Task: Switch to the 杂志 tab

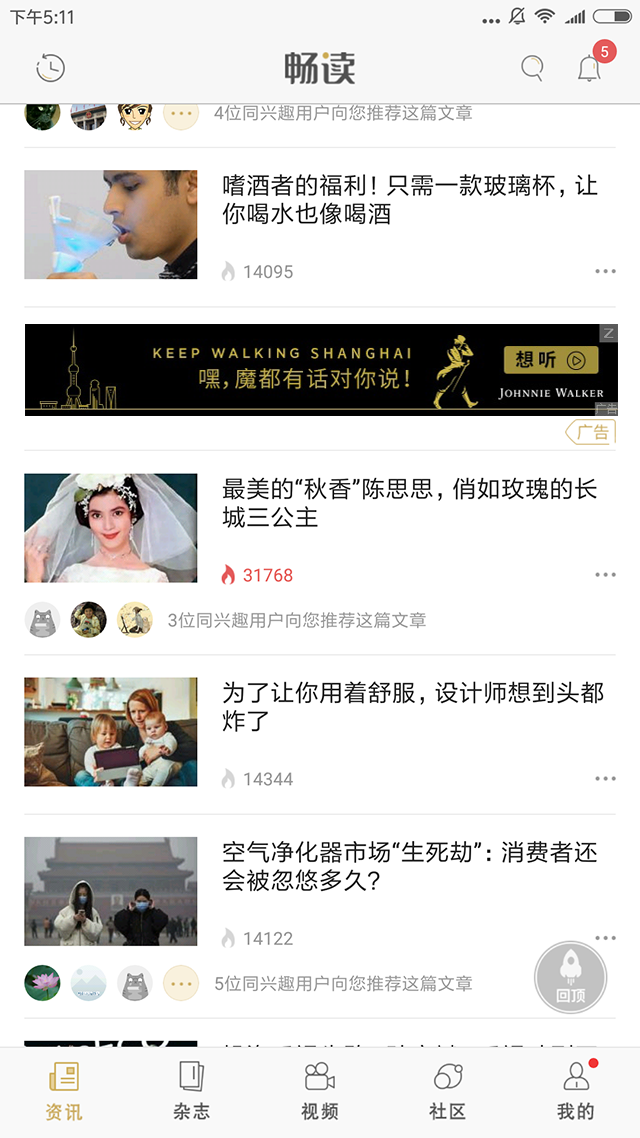Action: pos(191,1092)
